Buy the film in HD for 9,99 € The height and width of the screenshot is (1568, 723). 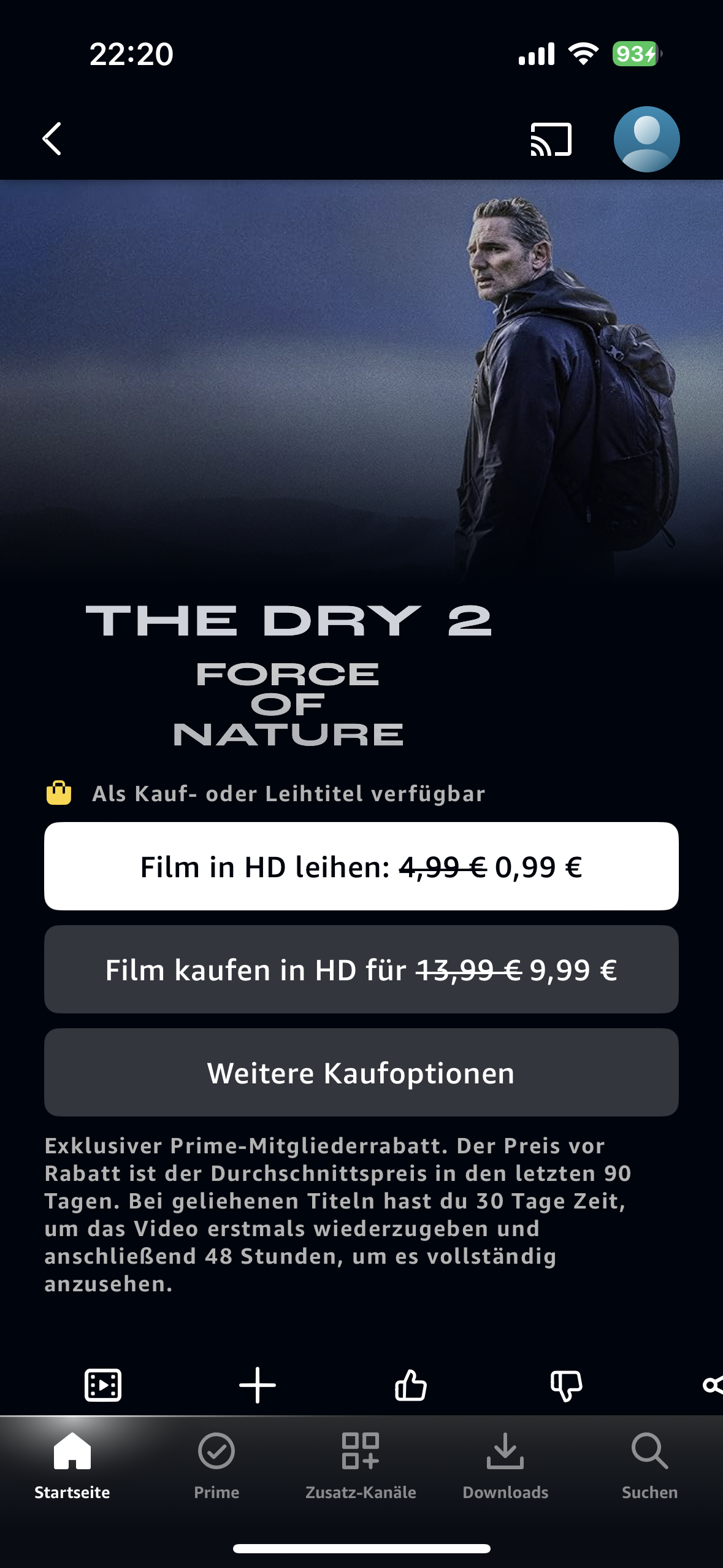(x=361, y=969)
